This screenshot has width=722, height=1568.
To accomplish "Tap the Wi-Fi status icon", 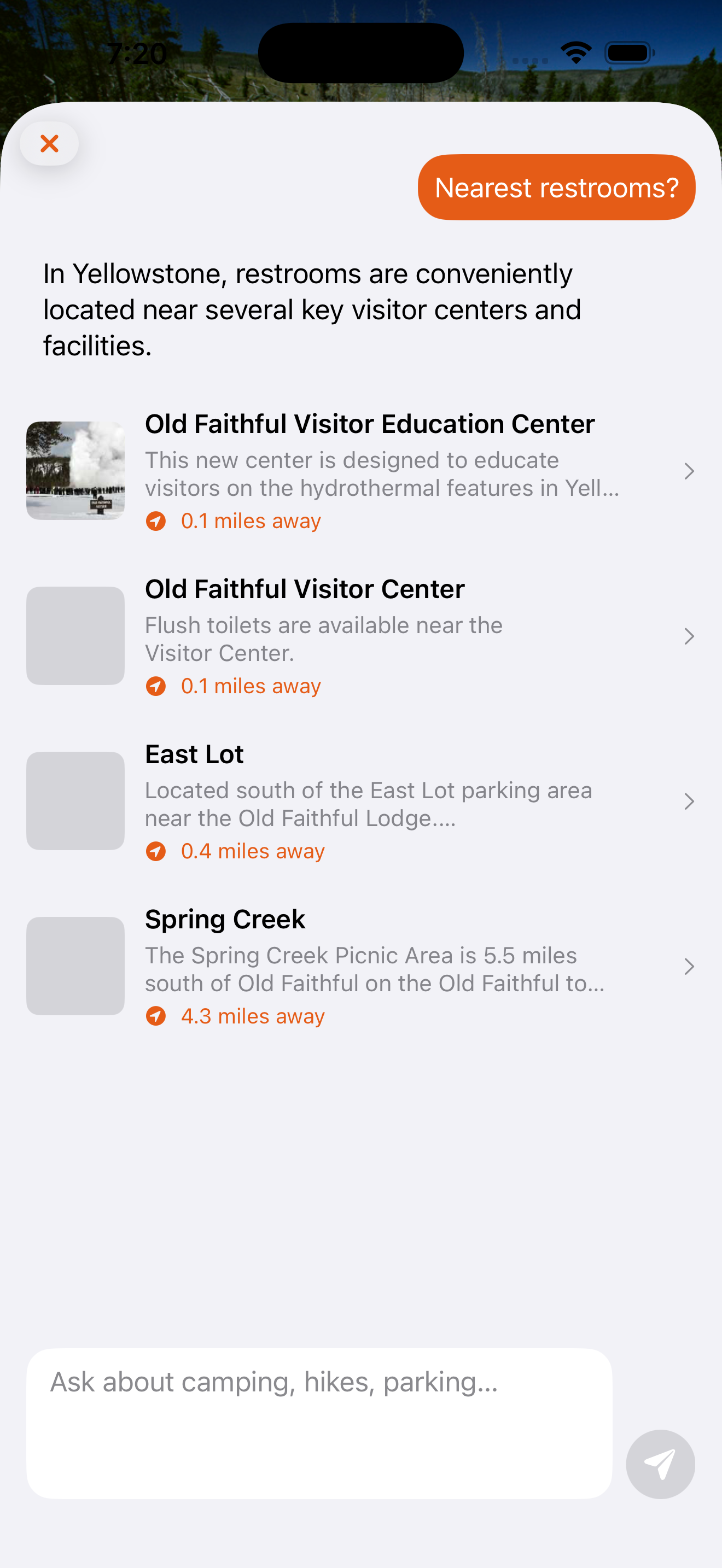I will click(575, 52).
